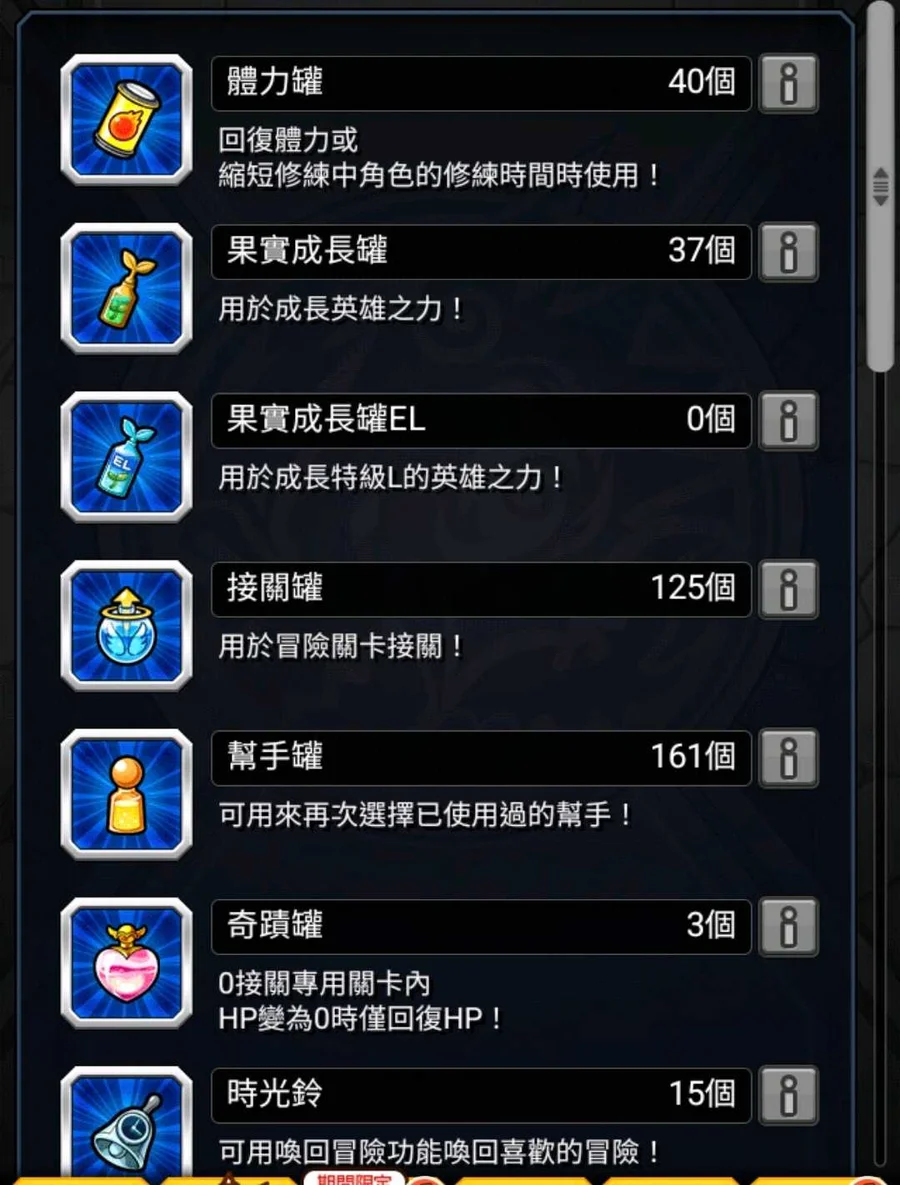Select the 果實成長罐 green bottle icon
Screen dimensions: 900x1185
(126, 288)
